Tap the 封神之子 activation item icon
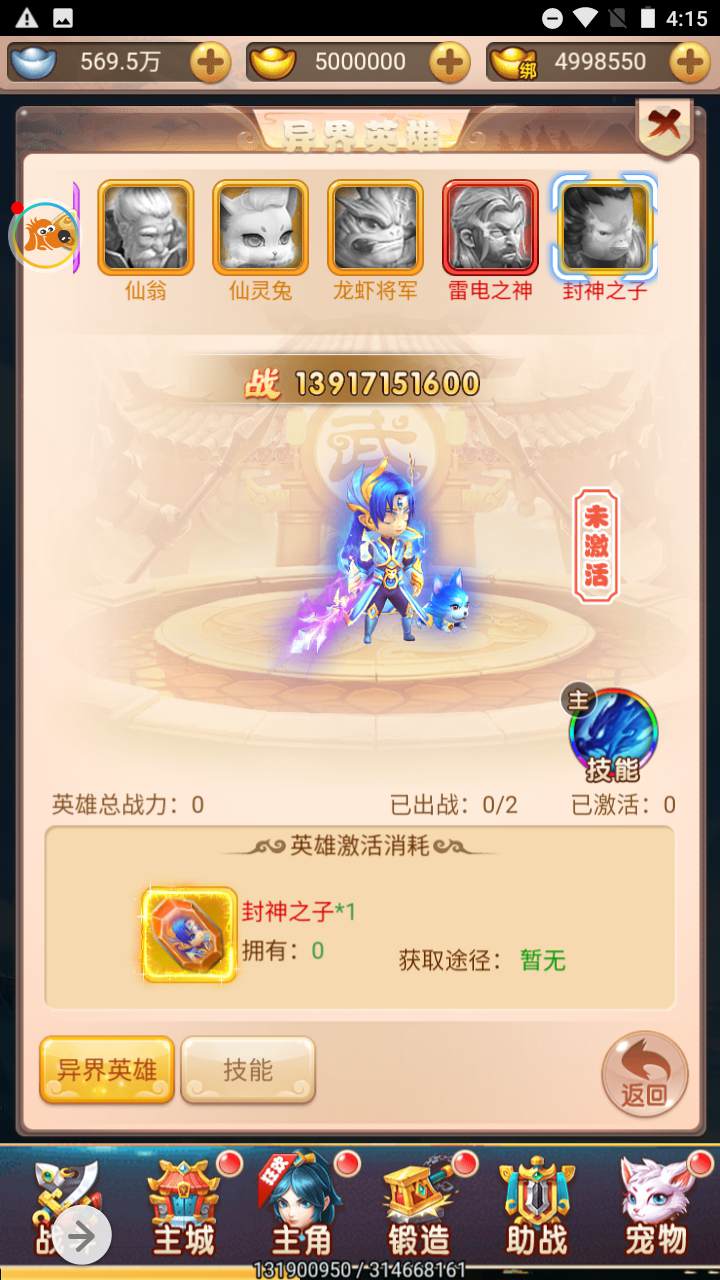The image size is (720, 1280). [x=189, y=934]
